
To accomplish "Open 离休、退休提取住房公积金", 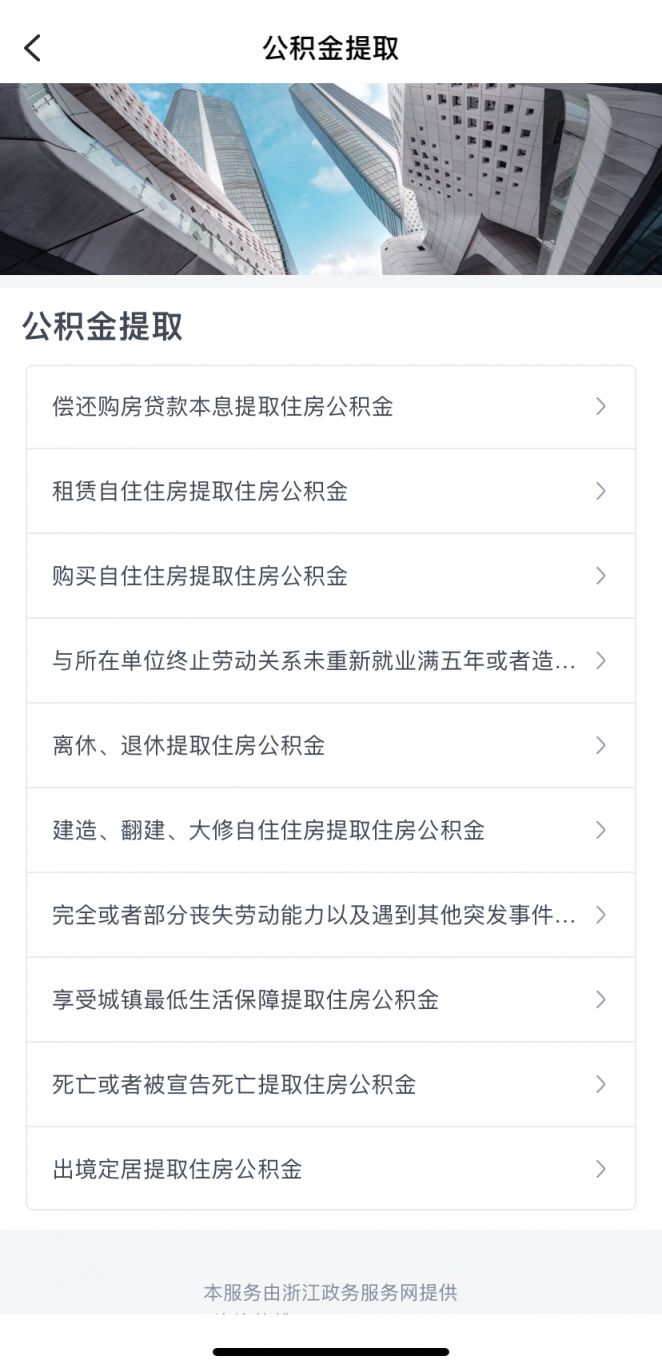I will (330, 745).
